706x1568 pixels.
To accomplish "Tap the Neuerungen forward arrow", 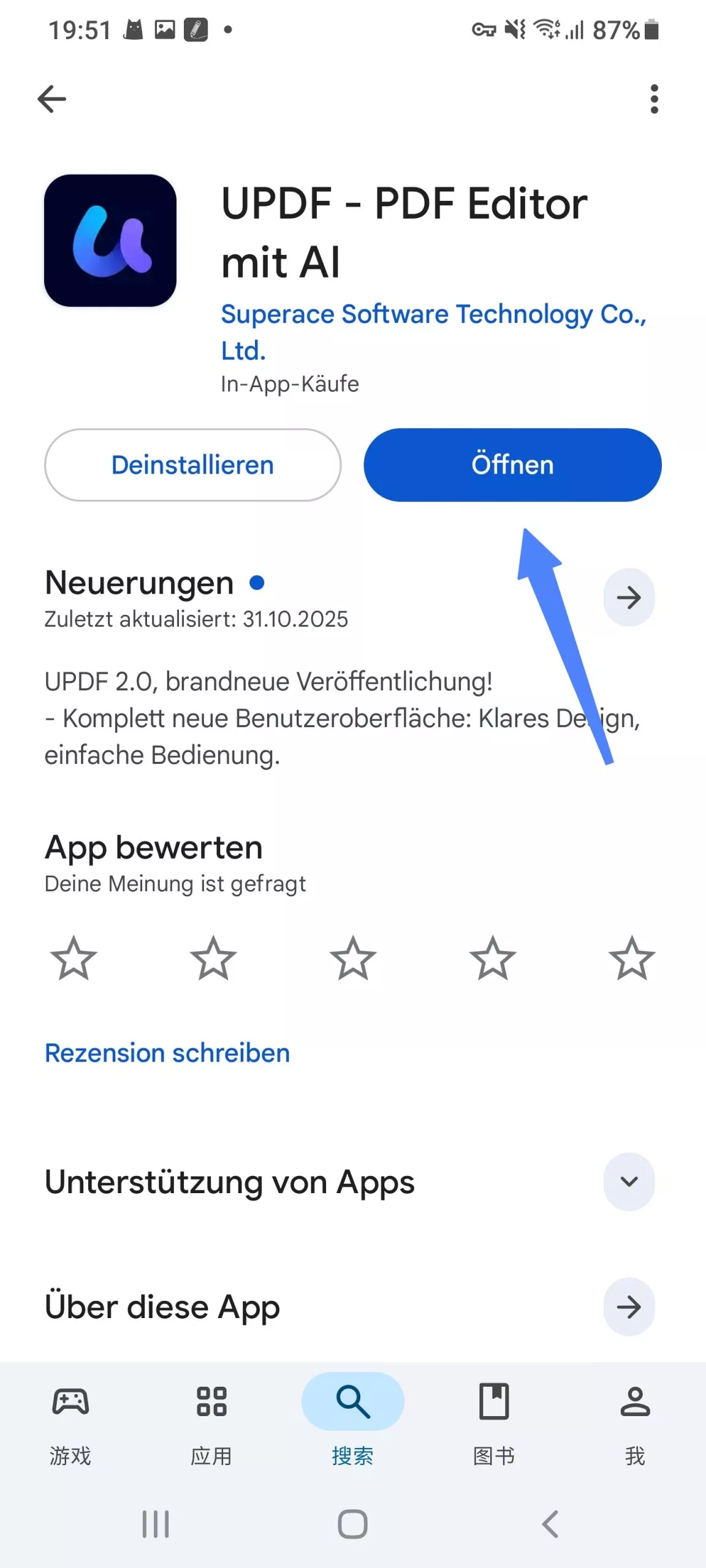I will [629, 598].
